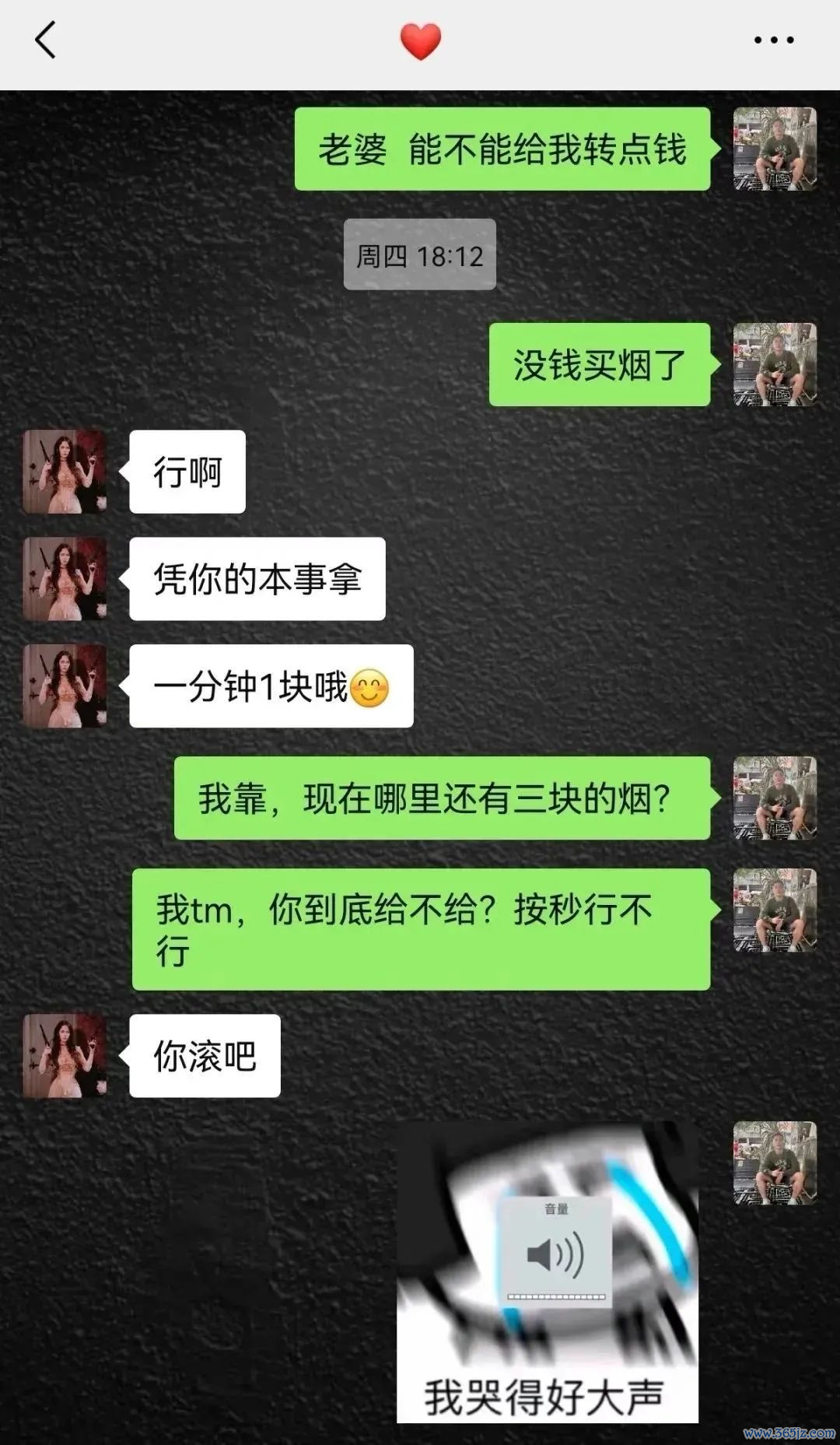Screen dimensions: 840x1445
Task: Go back from this chat
Action: (45, 40)
